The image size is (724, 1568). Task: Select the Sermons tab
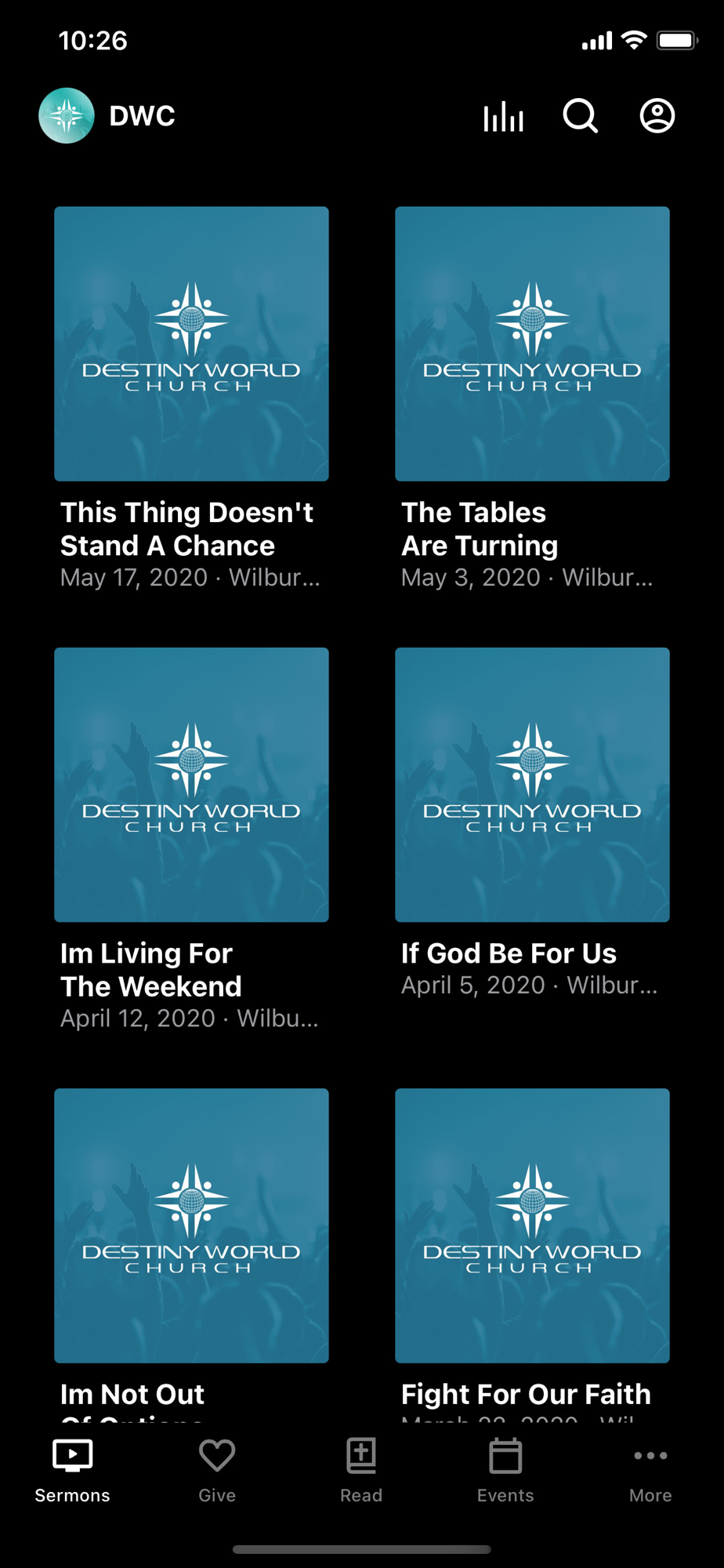click(72, 1470)
